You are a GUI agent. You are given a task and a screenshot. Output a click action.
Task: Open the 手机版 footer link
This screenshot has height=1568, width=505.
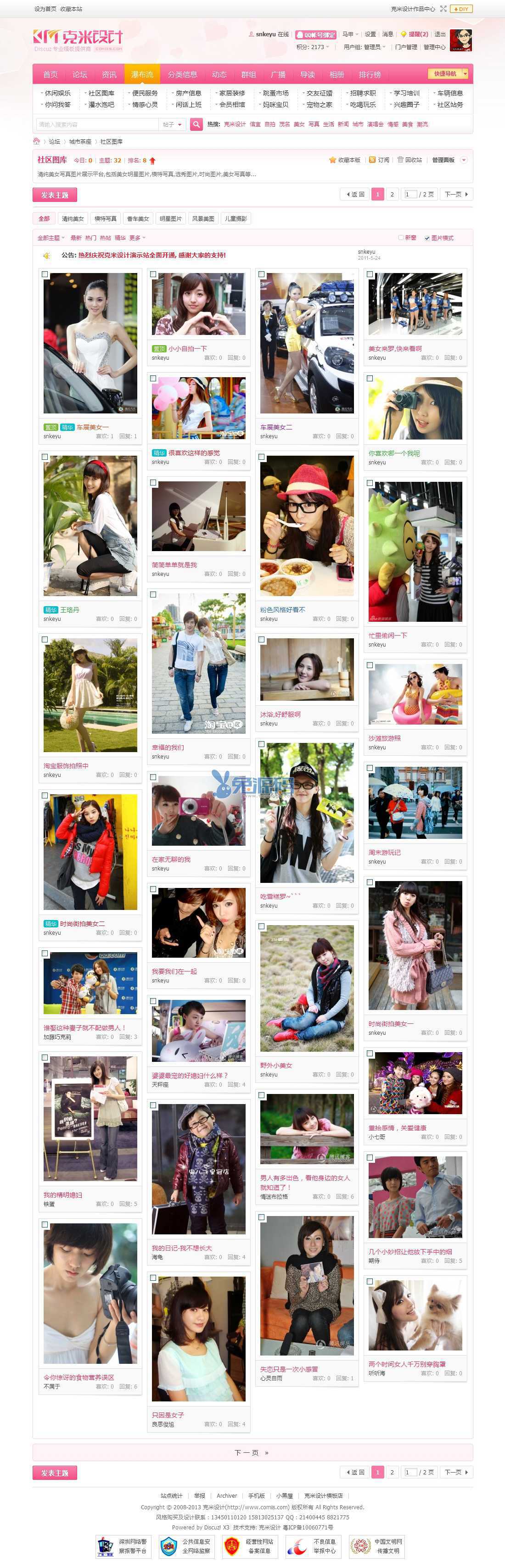[257, 1495]
